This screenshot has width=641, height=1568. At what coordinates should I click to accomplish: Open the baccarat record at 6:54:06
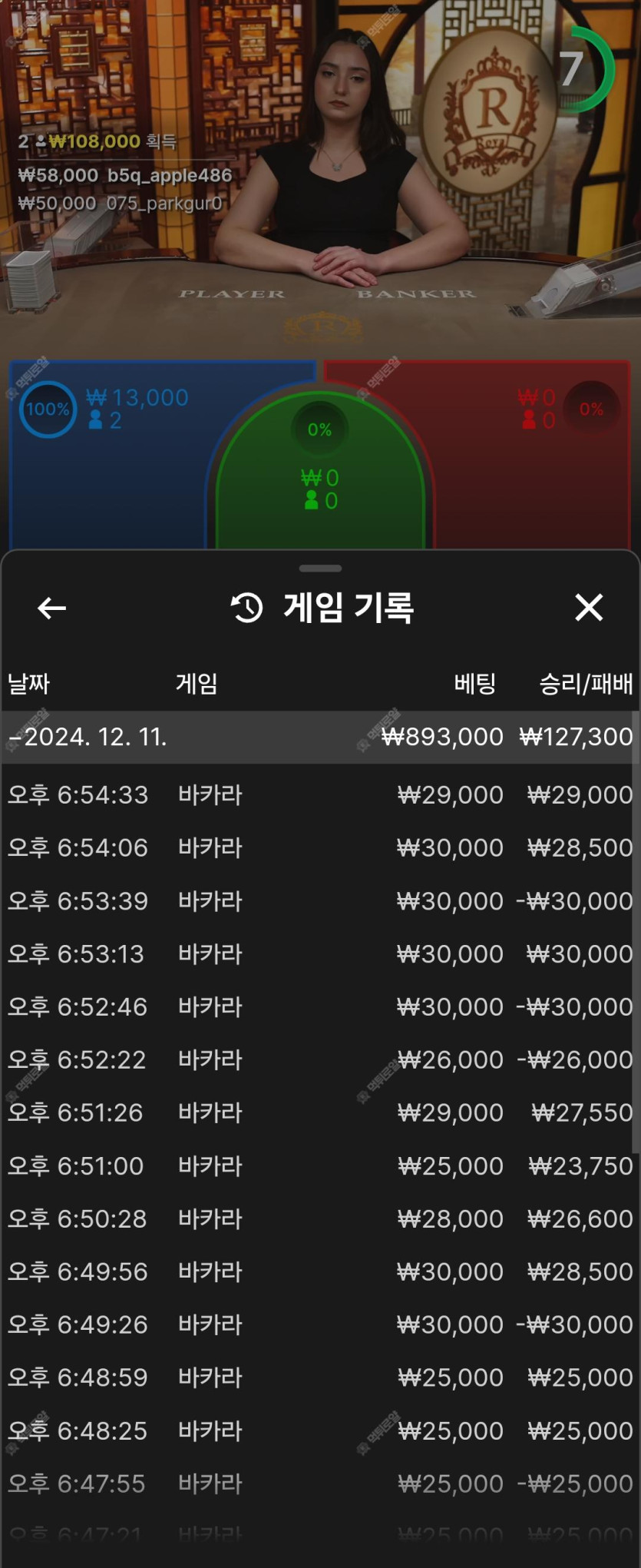[x=319, y=847]
